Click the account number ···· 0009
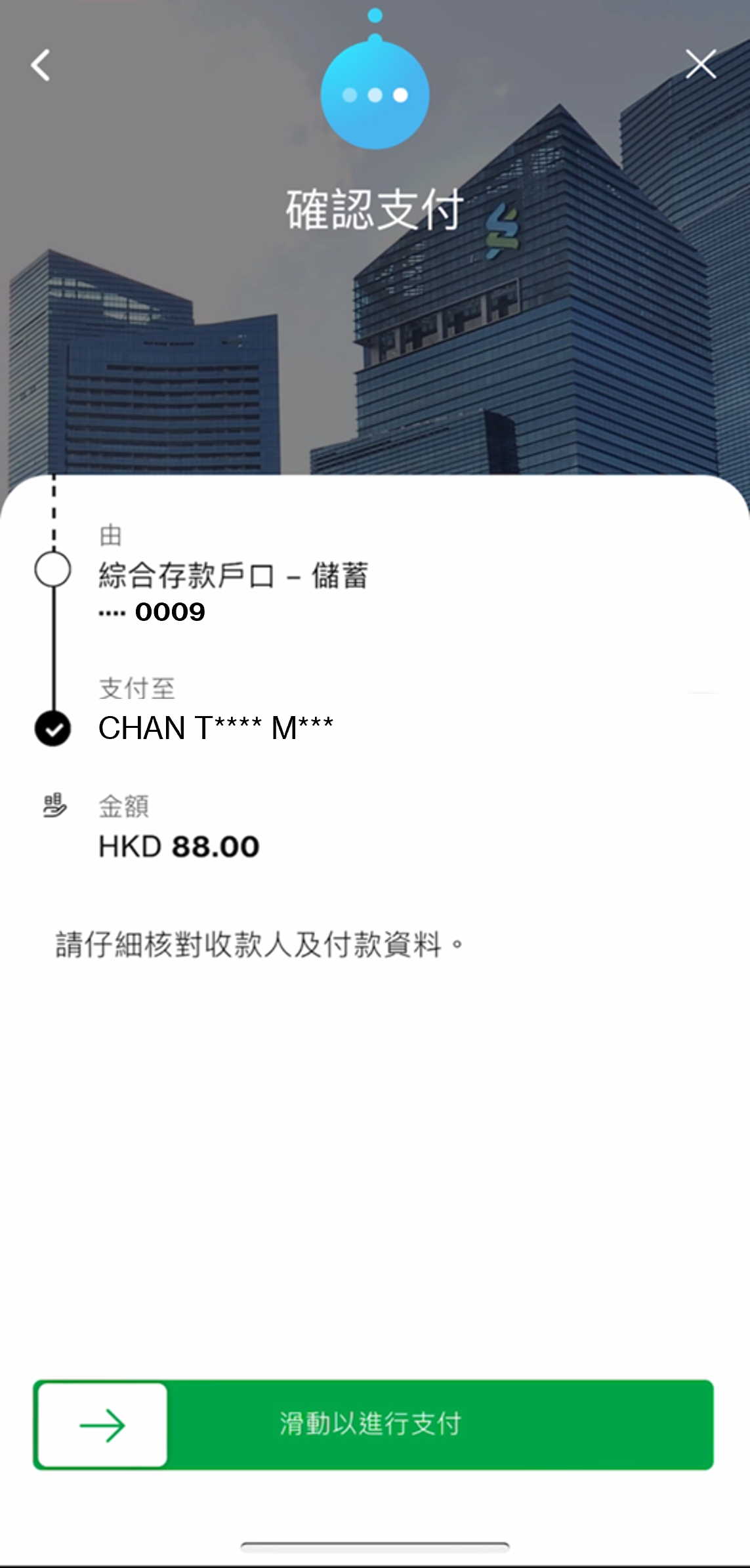The width and height of the screenshot is (750, 1568). (154, 612)
